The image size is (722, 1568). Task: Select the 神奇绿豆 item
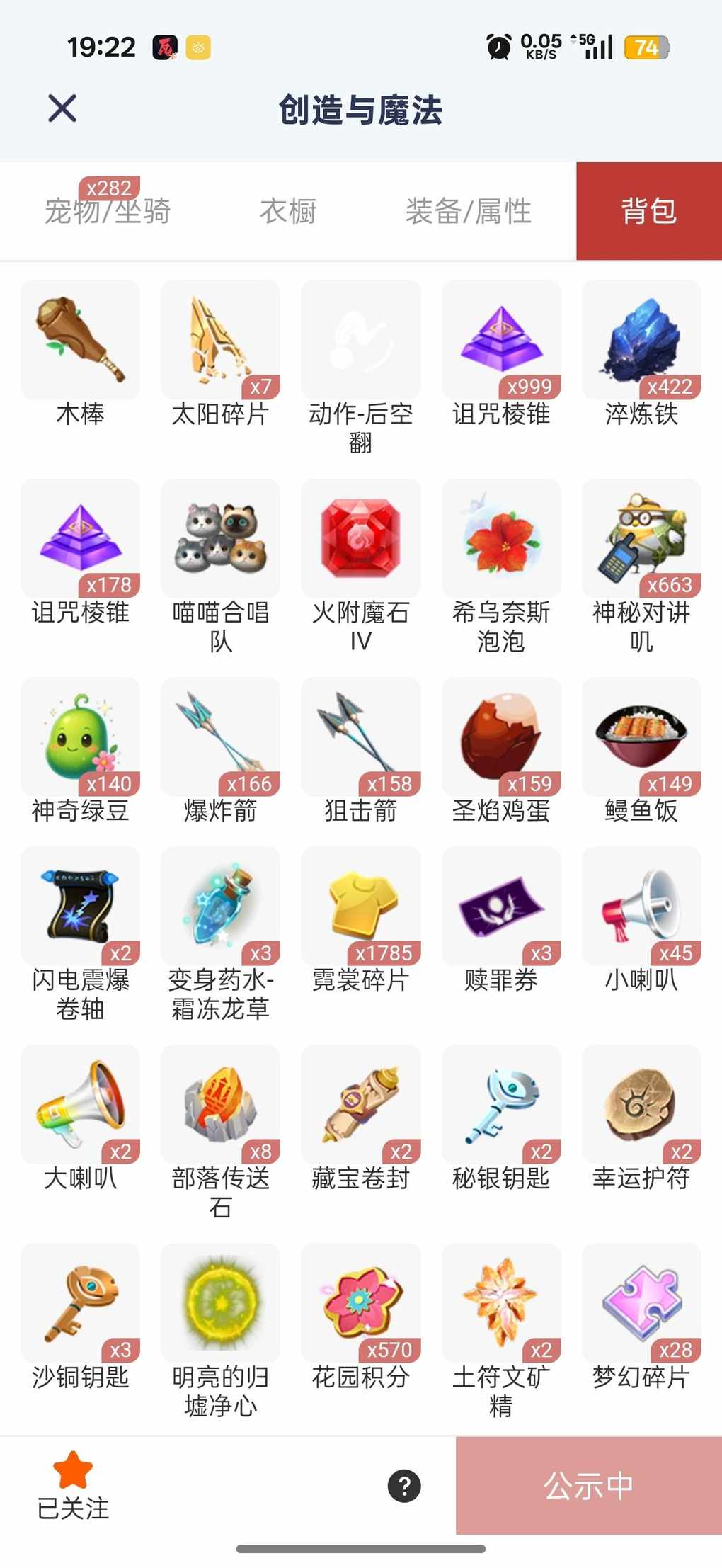point(80,737)
